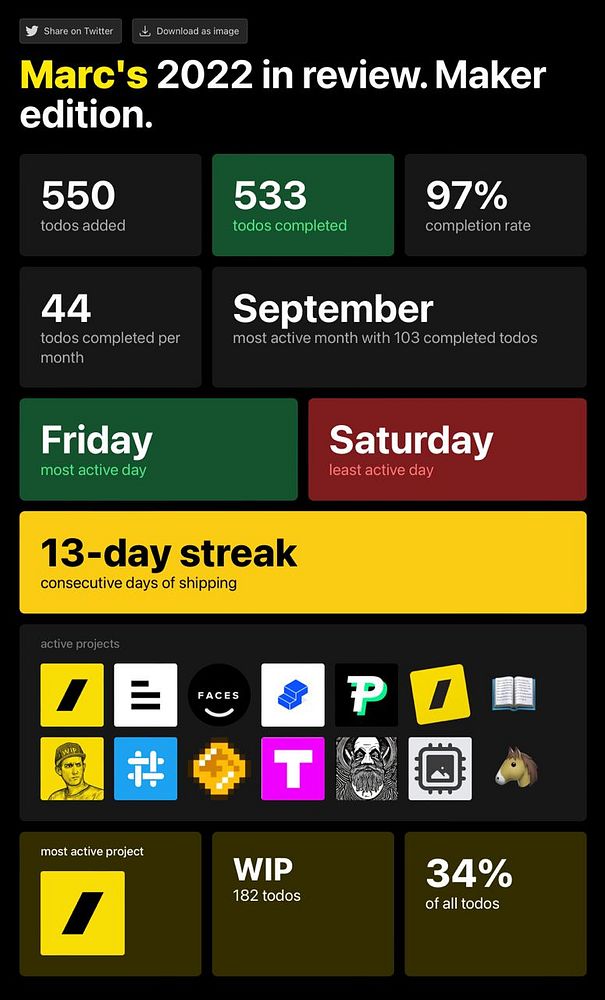Download the review as image
The image size is (605, 1000).
(189, 31)
